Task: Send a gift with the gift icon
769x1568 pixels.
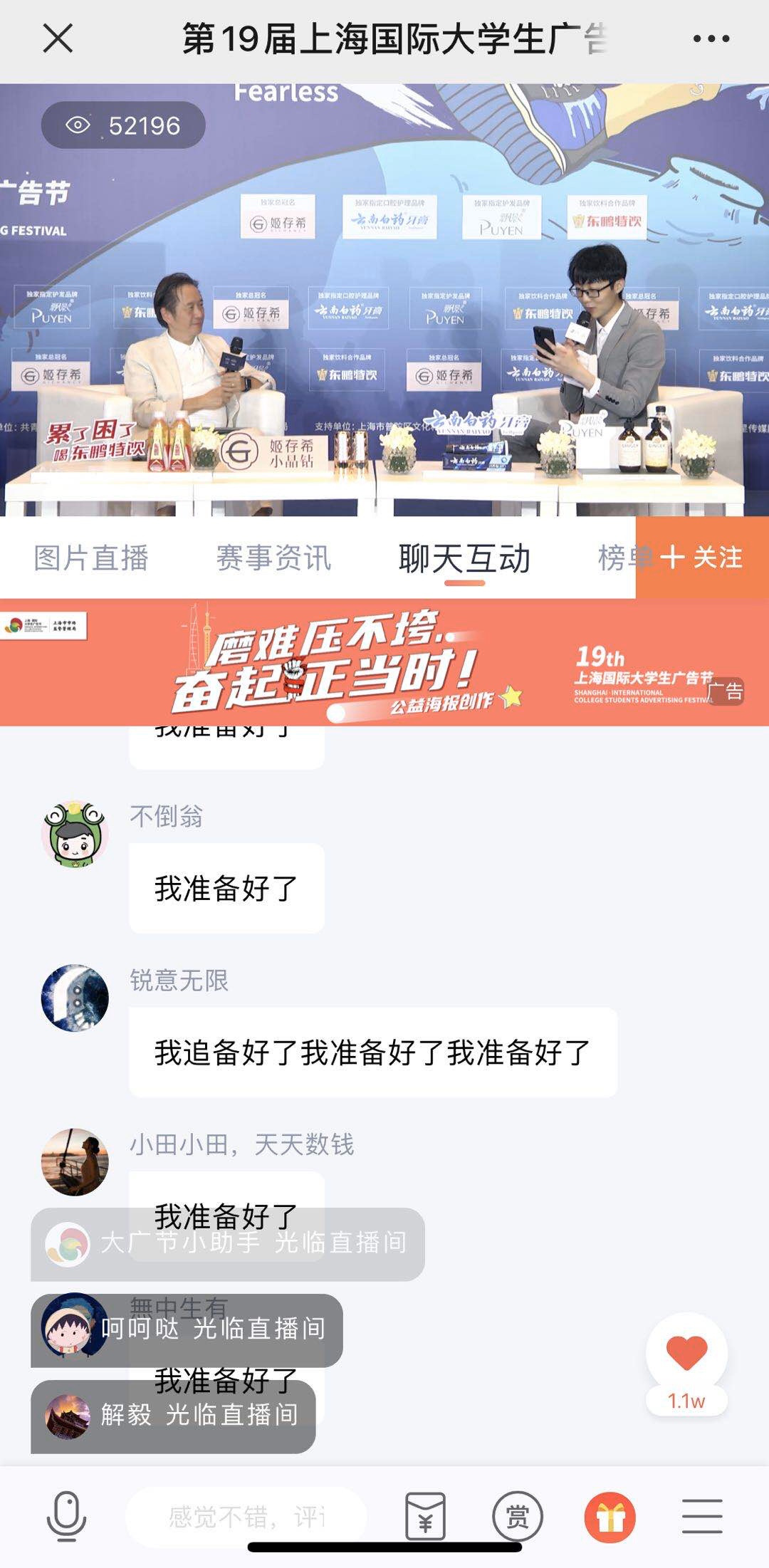Action: click(x=610, y=1517)
